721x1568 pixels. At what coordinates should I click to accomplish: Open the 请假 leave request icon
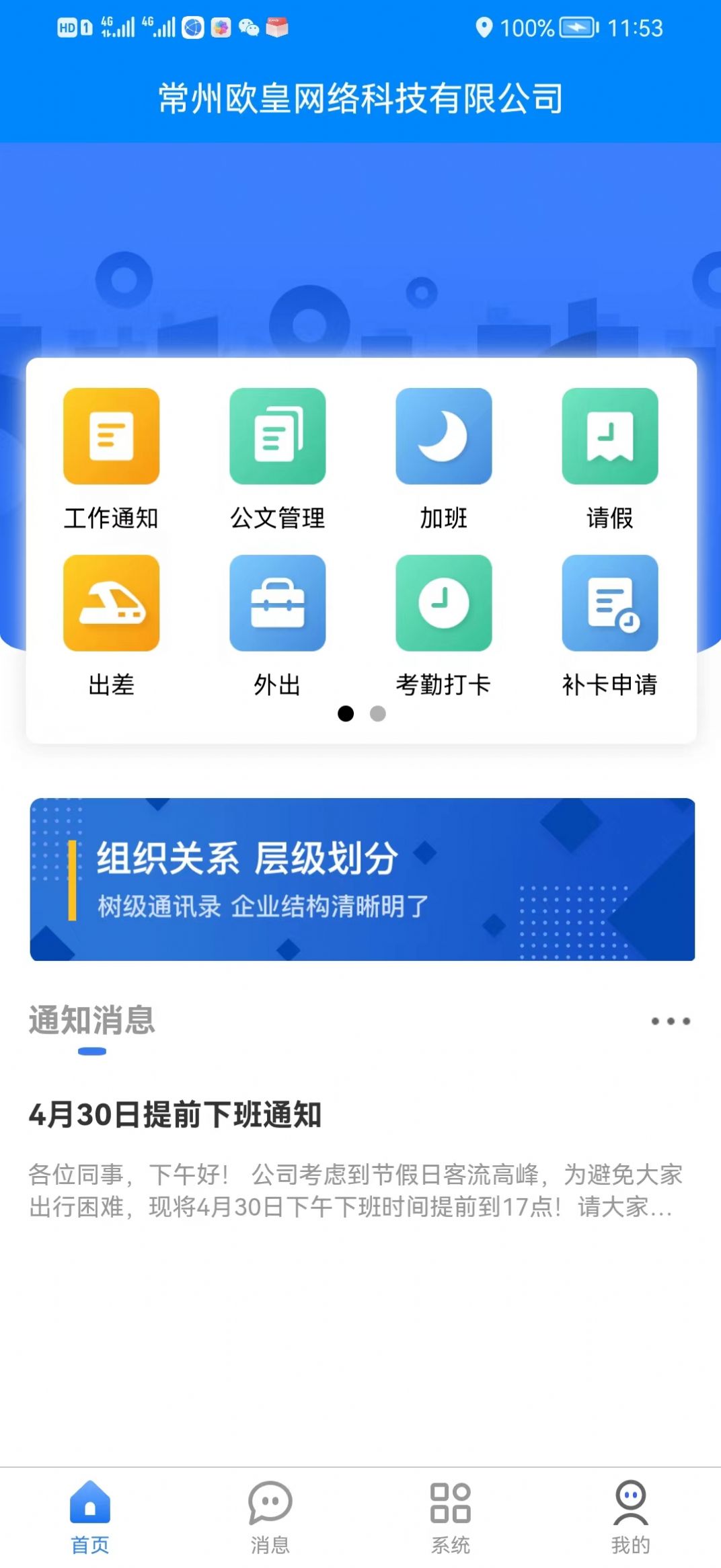pyautogui.click(x=609, y=437)
